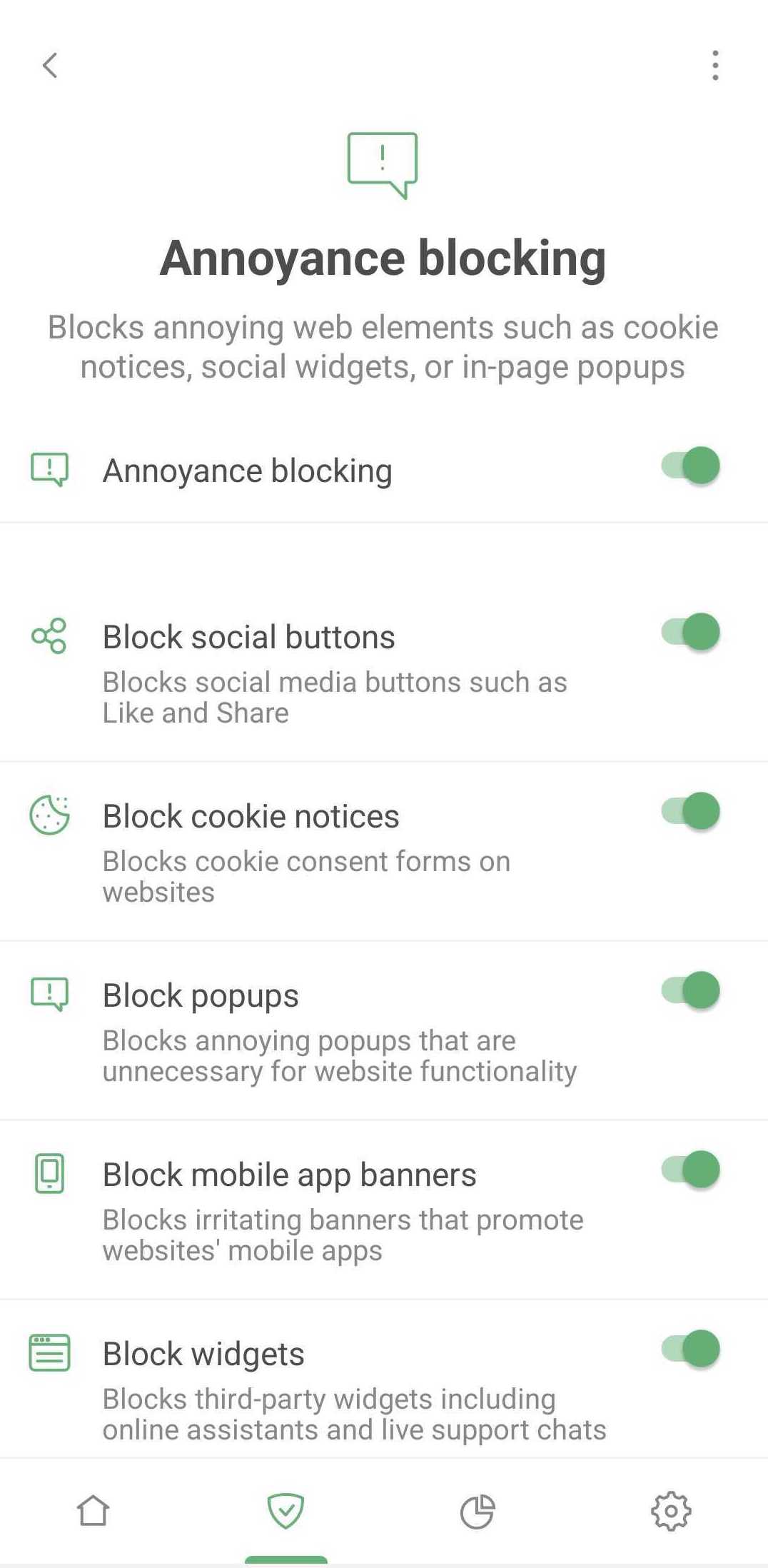This screenshot has height=1568, width=768.
Task: Turn off Block popups
Action: pyautogui.click(x=689, y=990)
